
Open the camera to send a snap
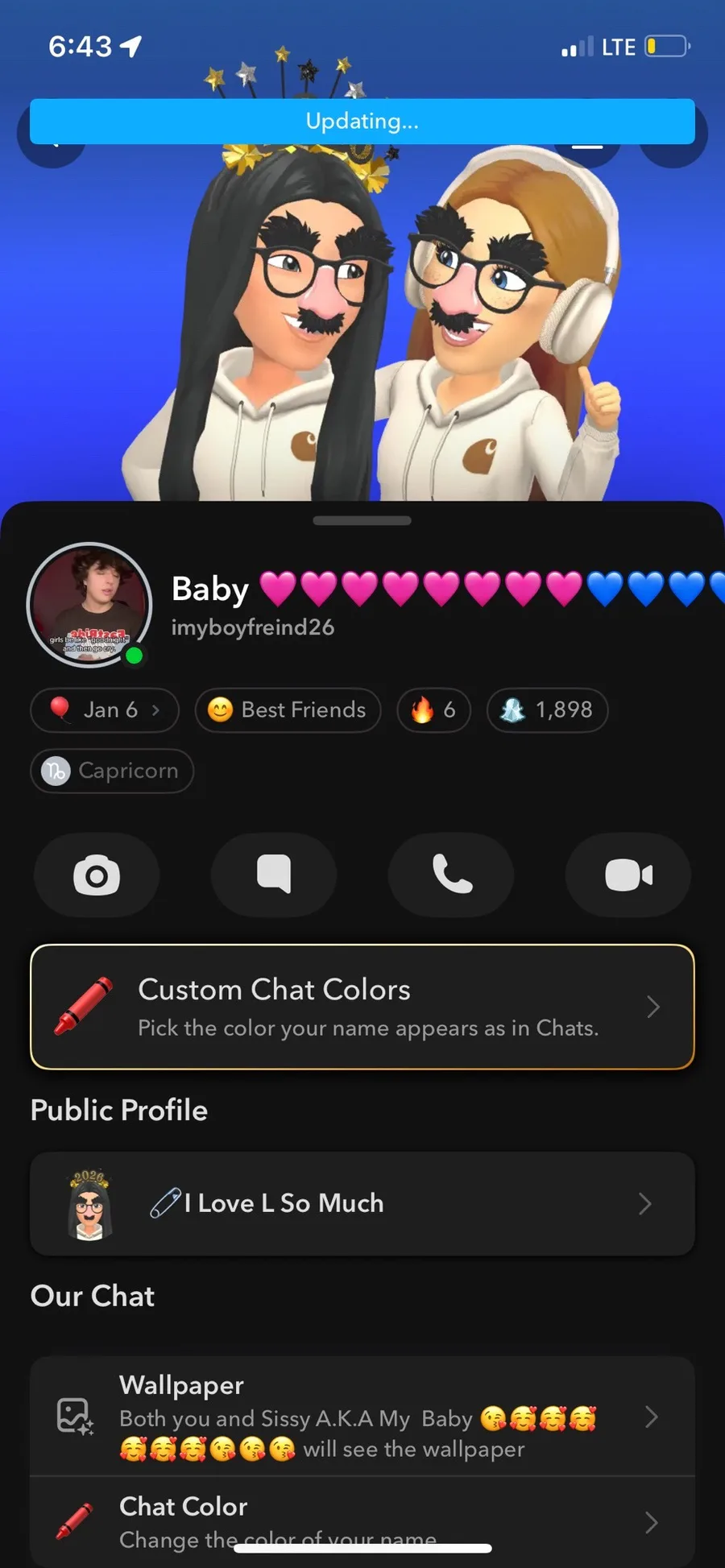pyautogui.click(x=97, y=875)
